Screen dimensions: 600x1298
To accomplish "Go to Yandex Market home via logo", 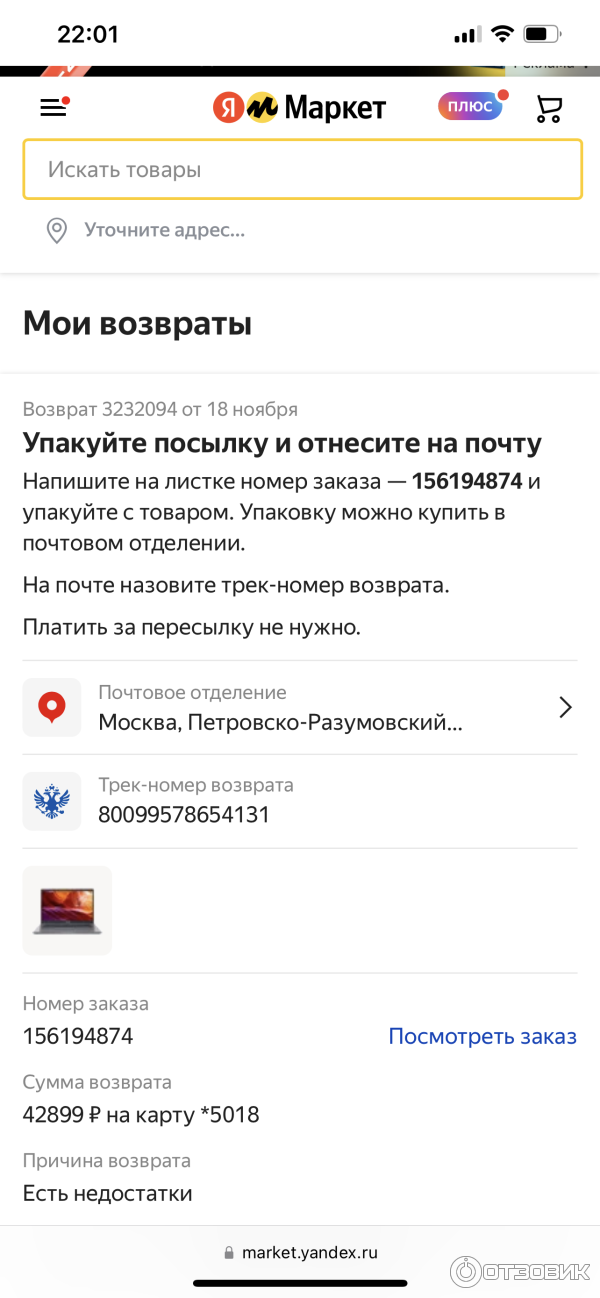I will pyautogui.click(x=299, y=108).
